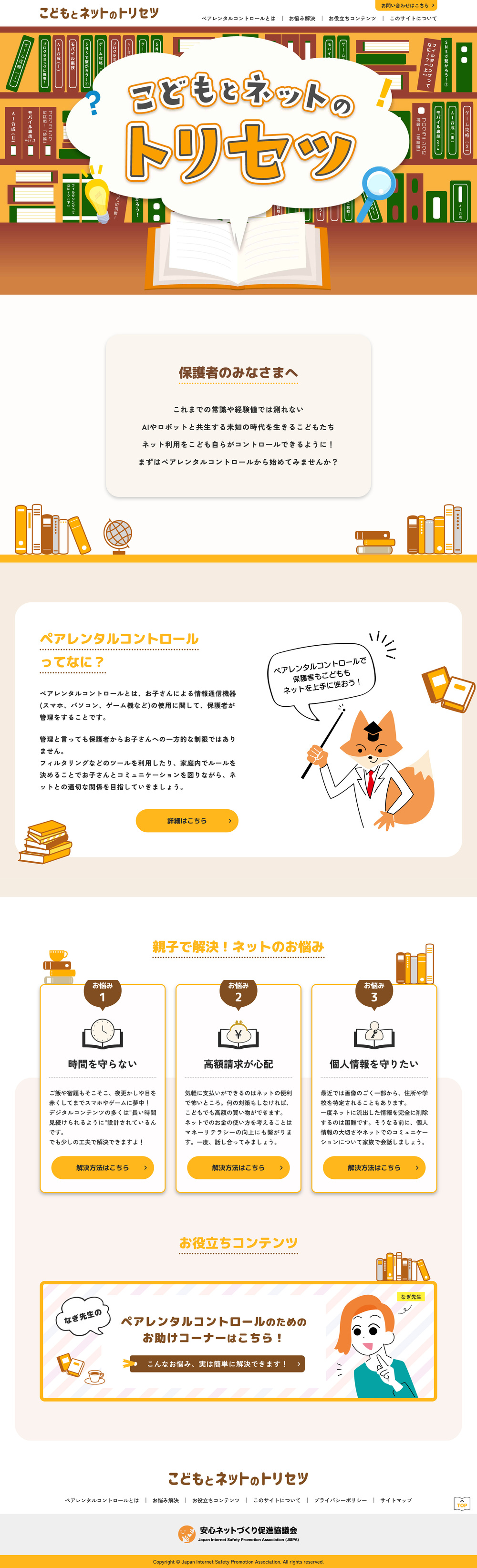Open footer link ペアレンタルコントロールとは
Viewport: 477px width, 1568px height.
(102, 1500)
